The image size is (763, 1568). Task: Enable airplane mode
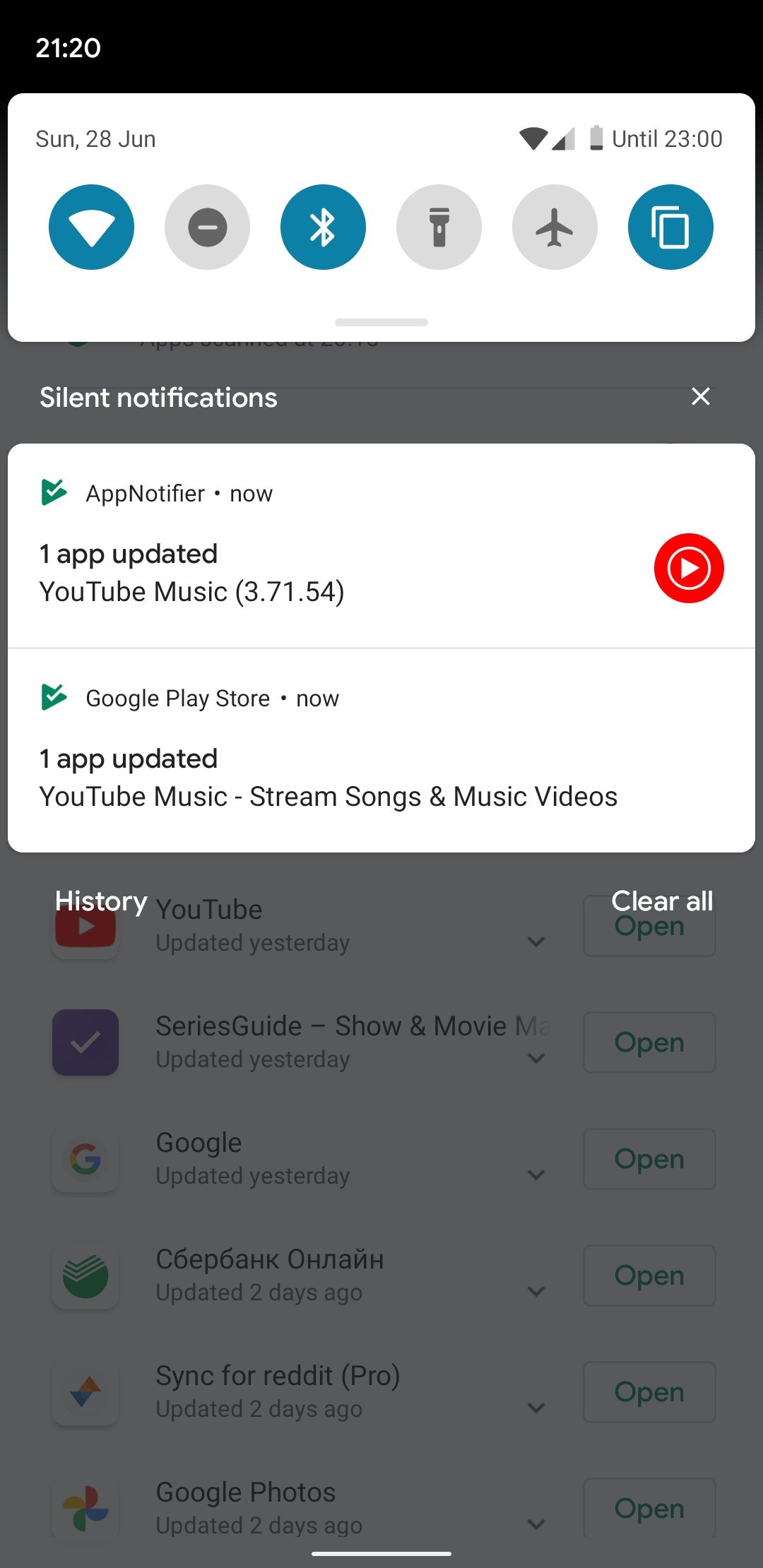[x=555, y=227]
